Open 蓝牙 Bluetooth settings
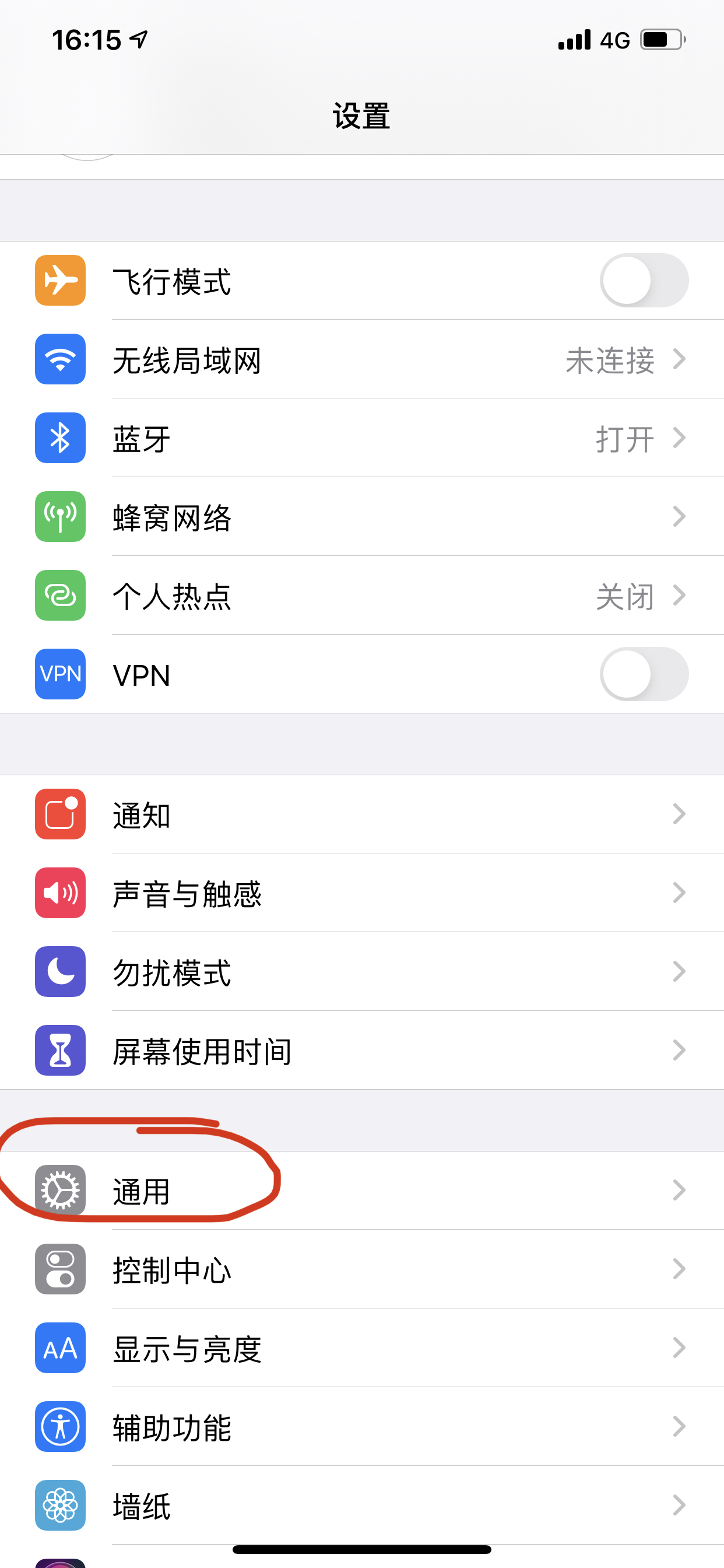 pos(361,438)
